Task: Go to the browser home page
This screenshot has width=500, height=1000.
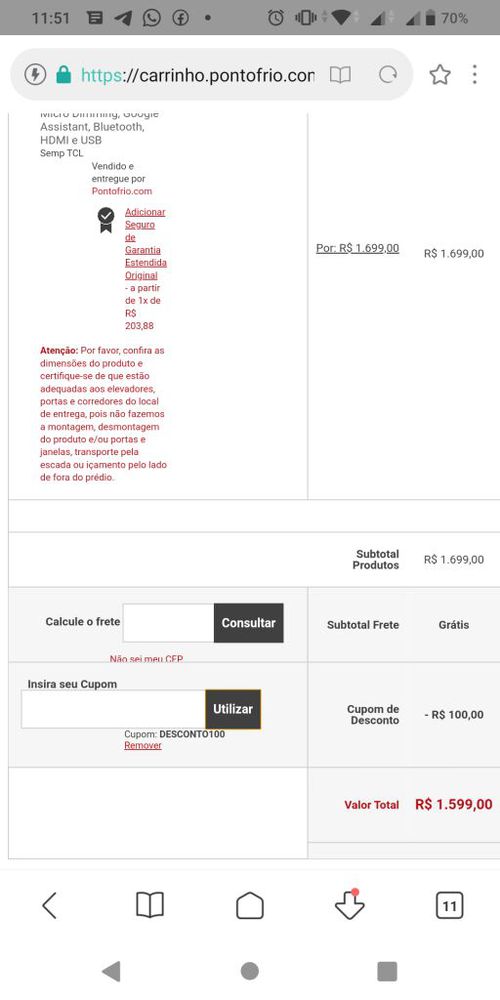Action: (x=249, y=905)
